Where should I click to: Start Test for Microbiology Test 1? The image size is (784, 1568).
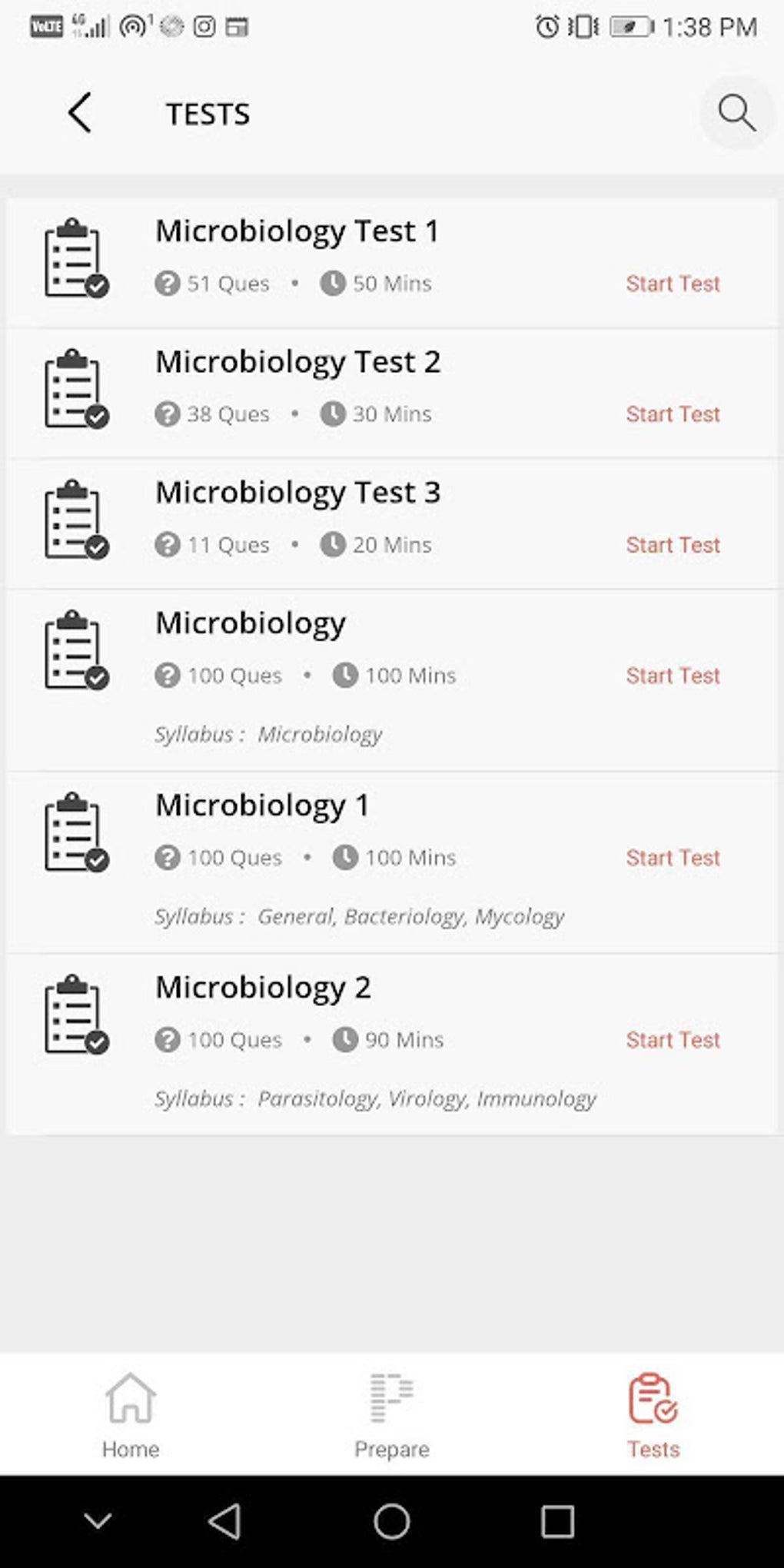(x=672, y=283)
